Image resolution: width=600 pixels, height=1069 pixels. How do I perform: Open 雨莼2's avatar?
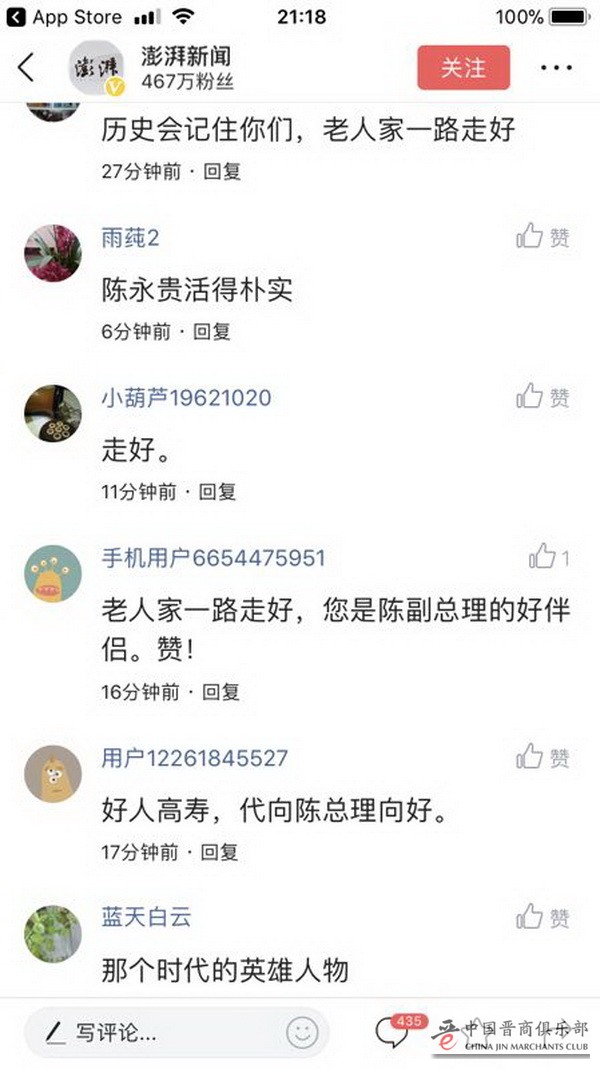[x=52, y=252]
